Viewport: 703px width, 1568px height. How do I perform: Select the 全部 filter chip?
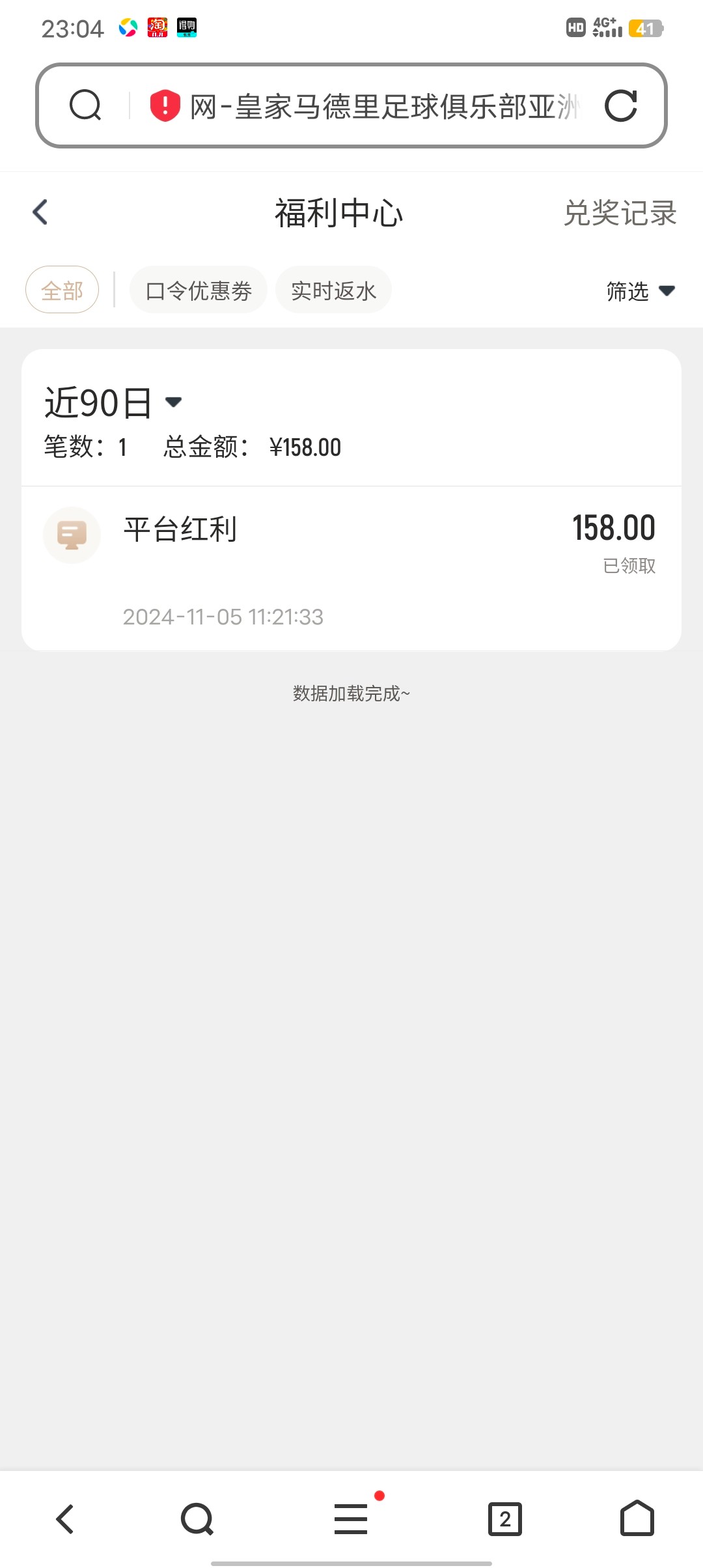point(62,290)
